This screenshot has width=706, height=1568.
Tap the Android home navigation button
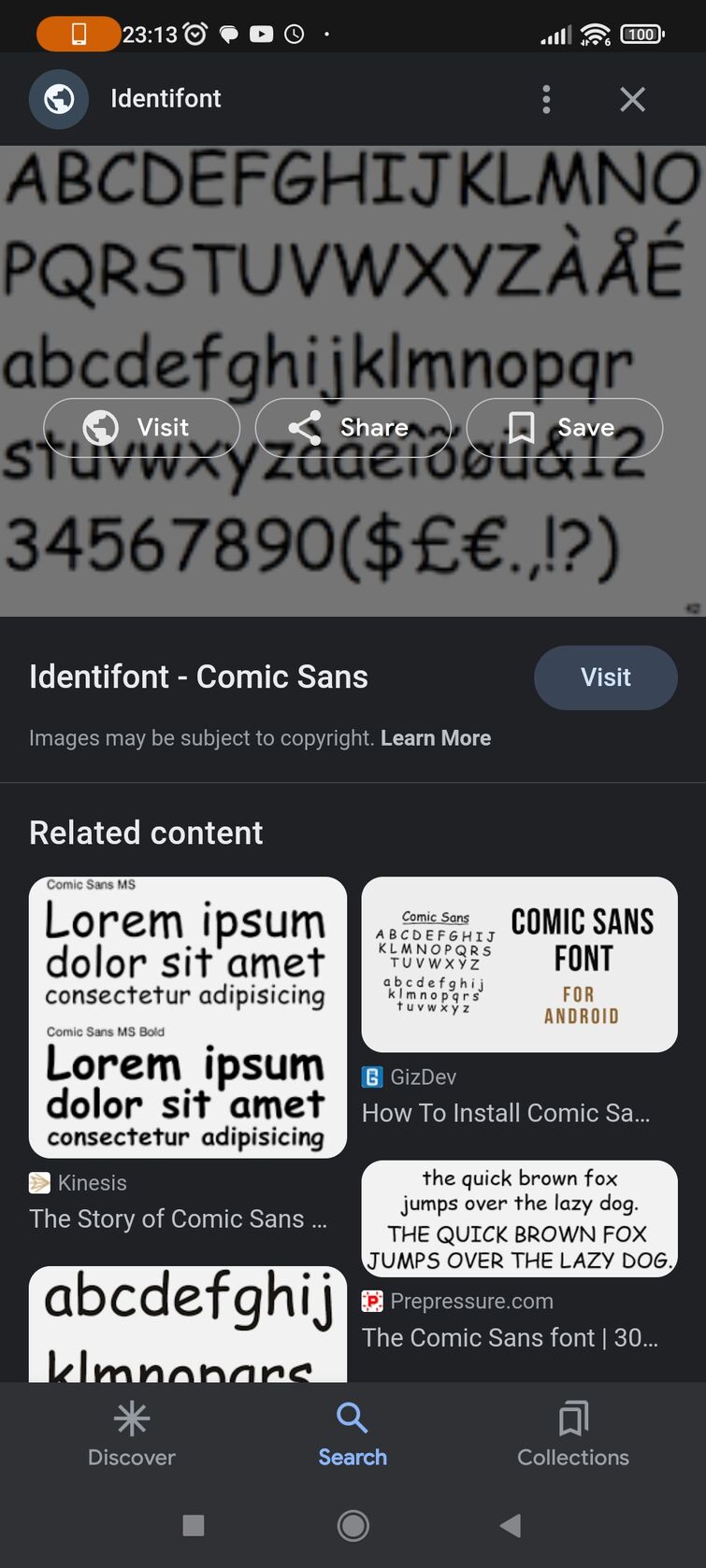pos(353,1525)
